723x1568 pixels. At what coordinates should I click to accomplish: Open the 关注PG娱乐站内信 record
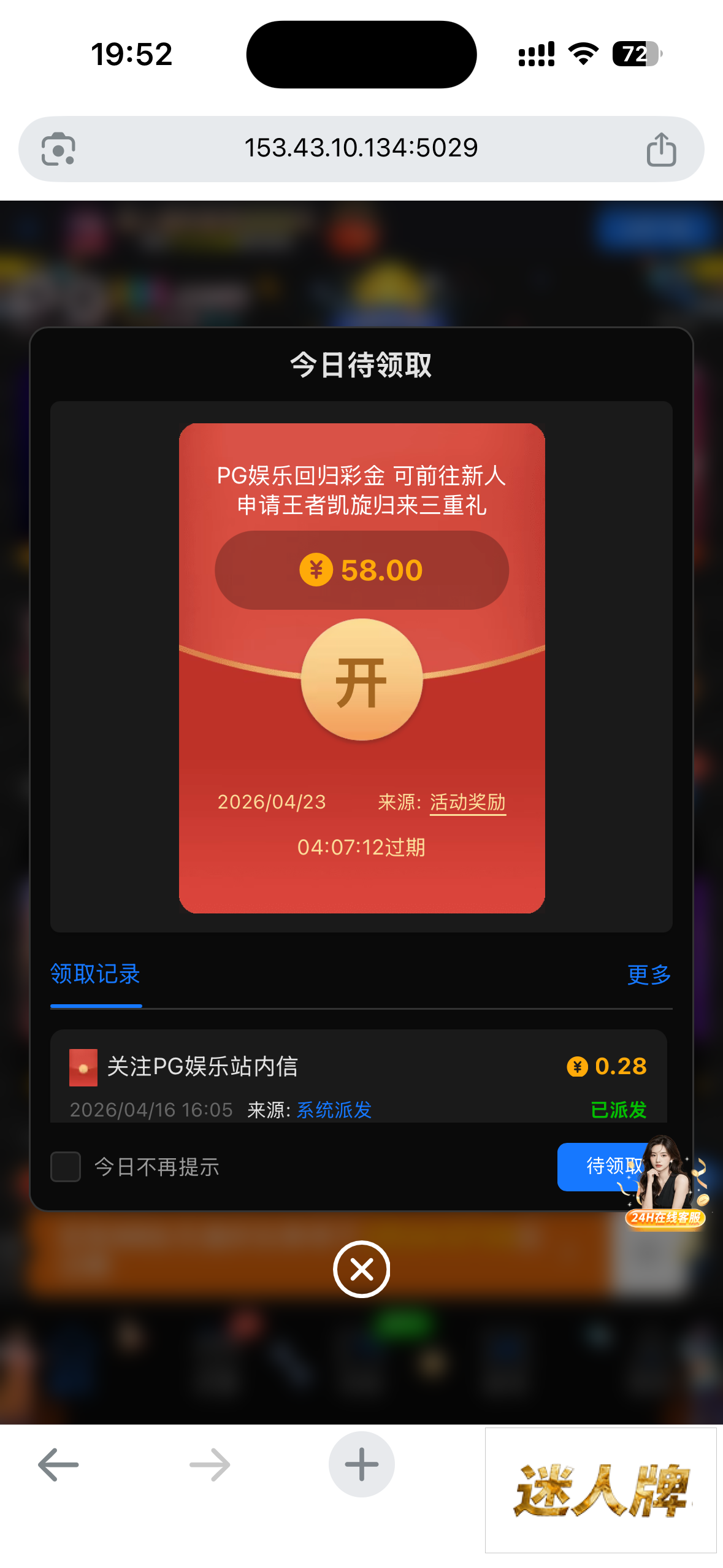click(x=202, y=1066)
